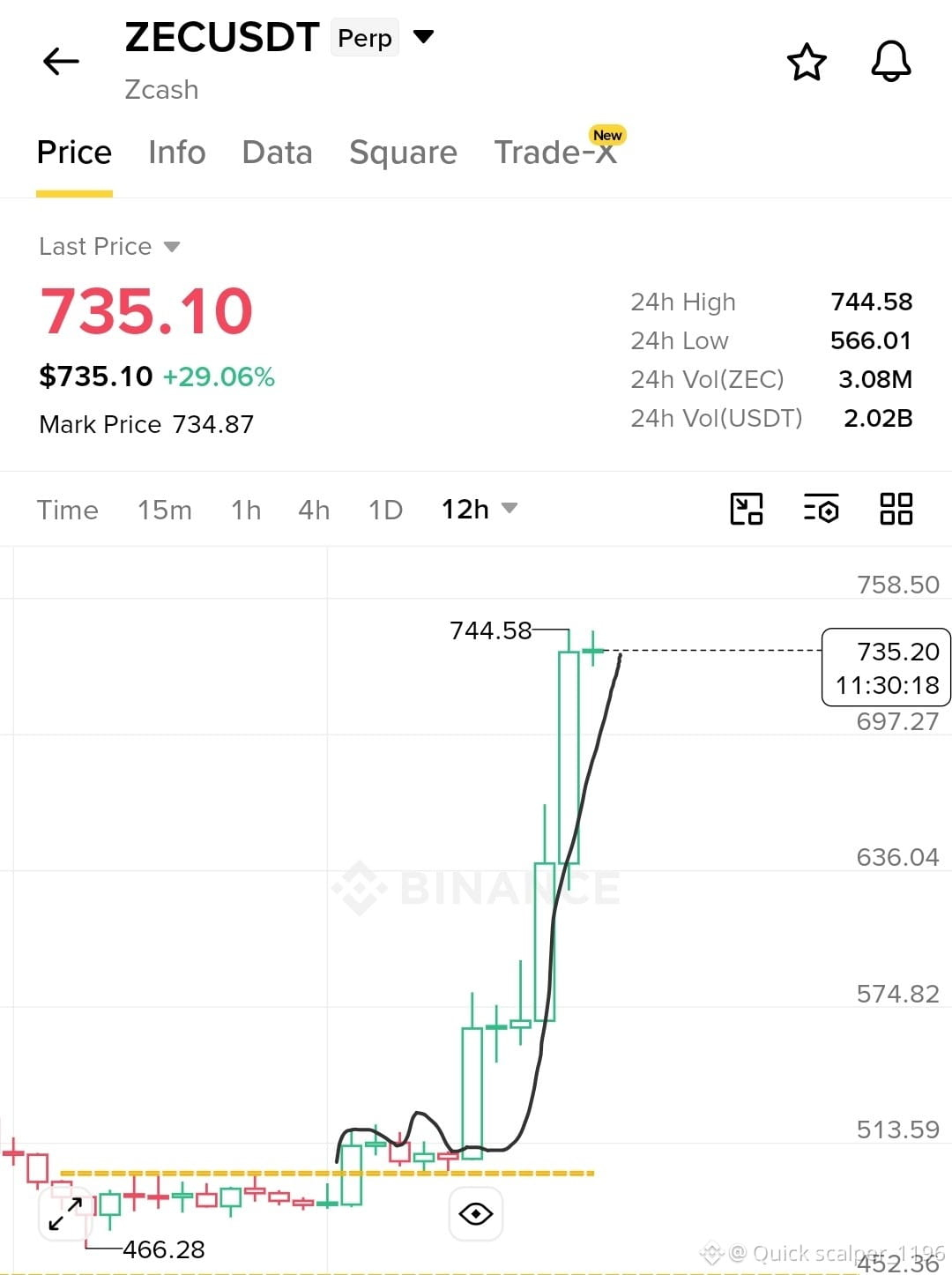
Task: Select the 1D interval
Action: point(385,510)
